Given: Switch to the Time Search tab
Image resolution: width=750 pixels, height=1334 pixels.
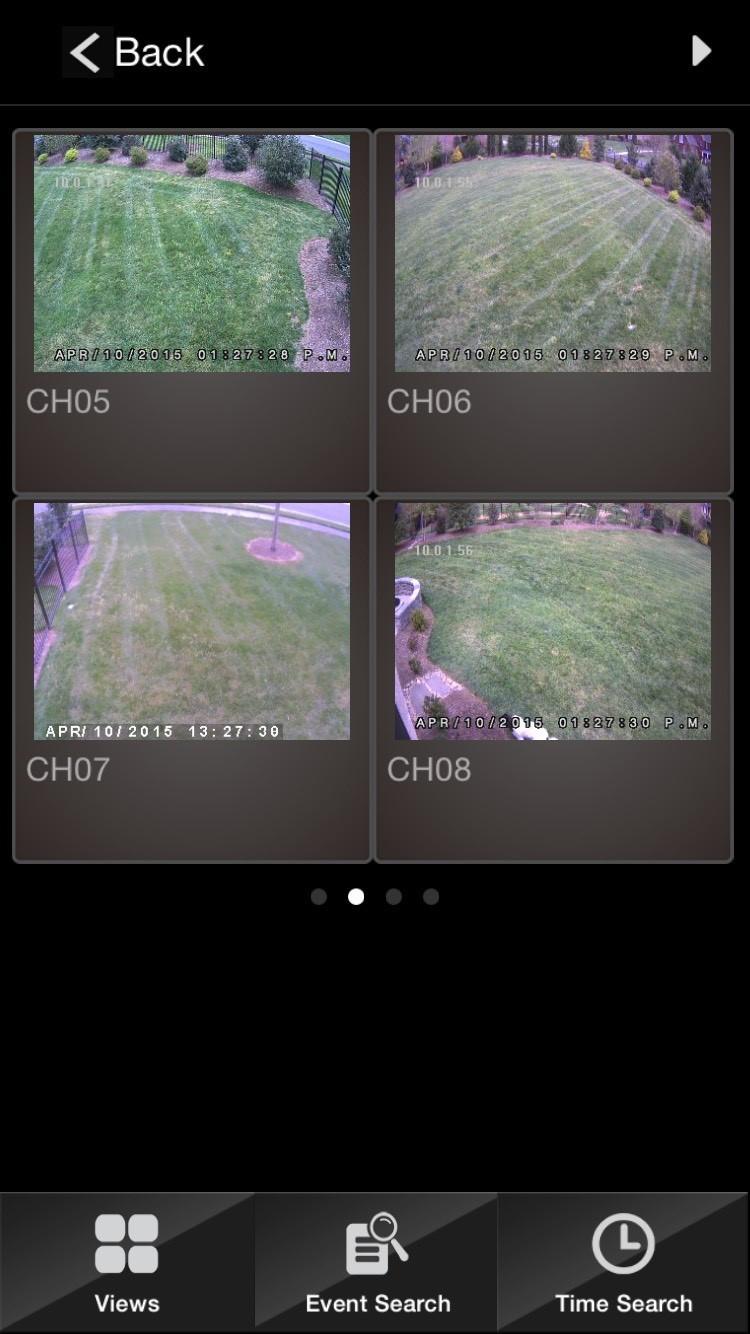Looking at the screenshot, I should point(622,1262).
